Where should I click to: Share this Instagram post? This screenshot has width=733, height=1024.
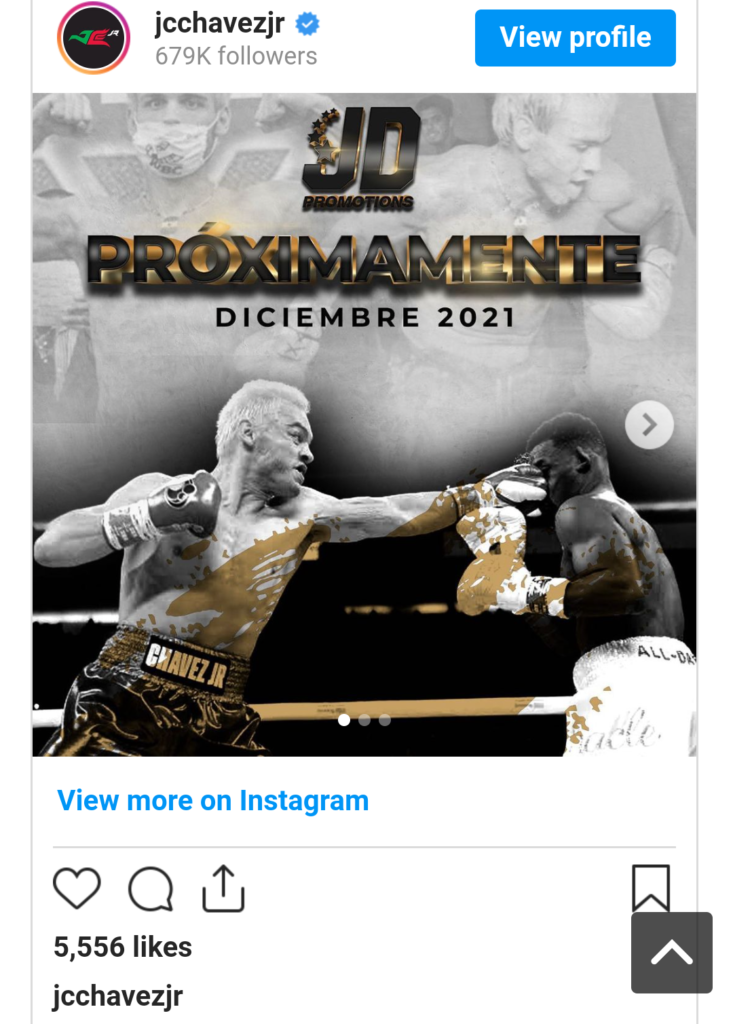click(x=223, y=888)
